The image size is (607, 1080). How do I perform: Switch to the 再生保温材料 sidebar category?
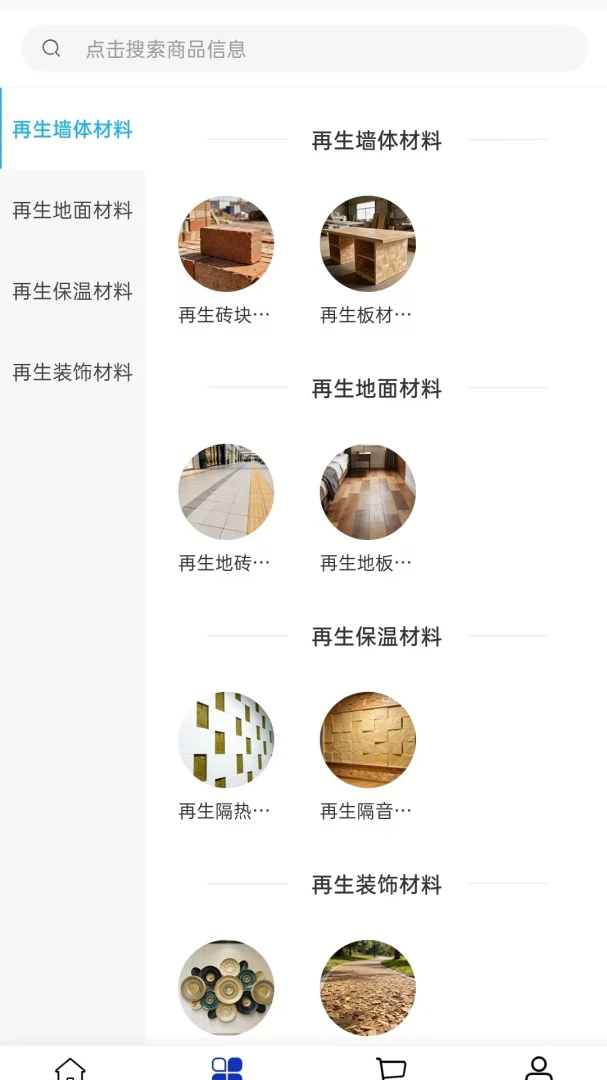pos(72,291)
